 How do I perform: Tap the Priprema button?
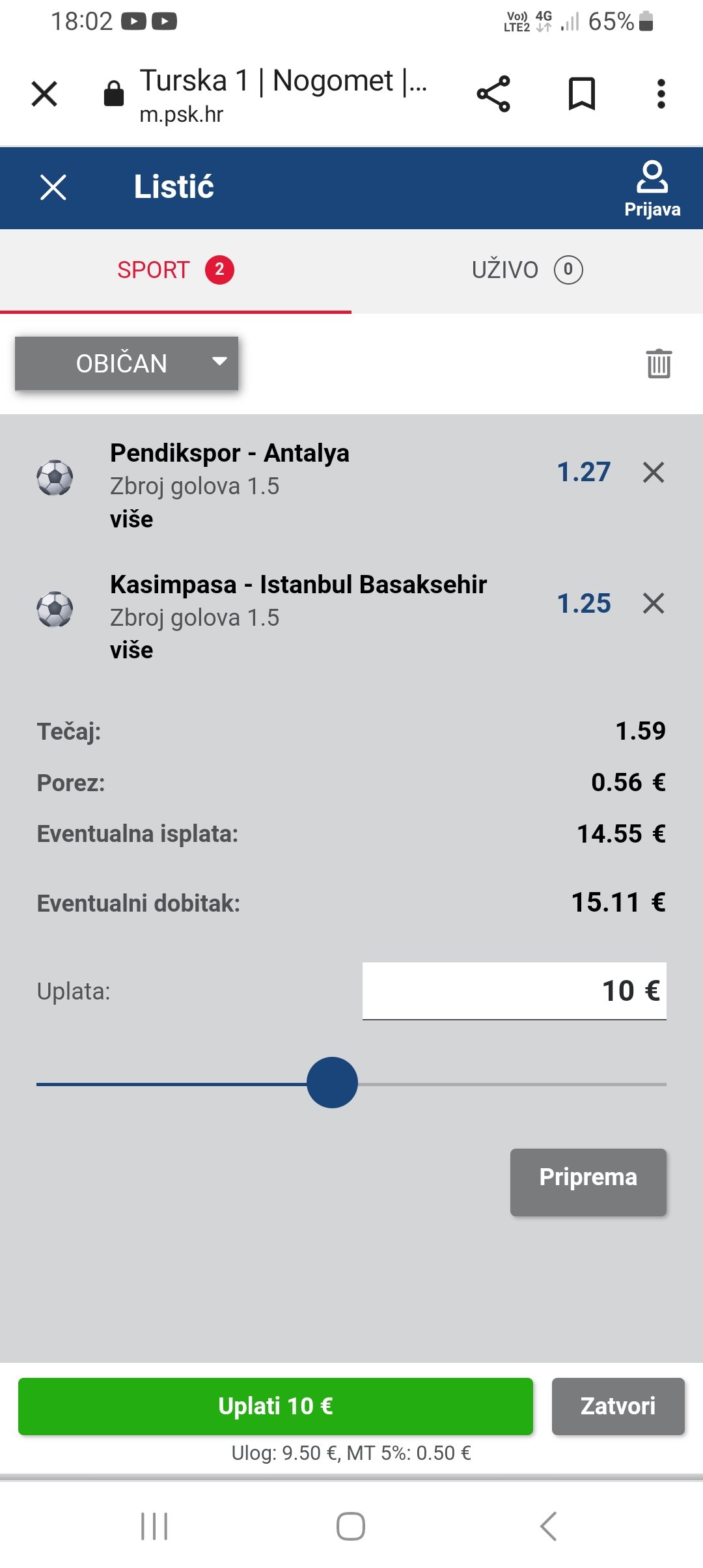[588, 1182]
